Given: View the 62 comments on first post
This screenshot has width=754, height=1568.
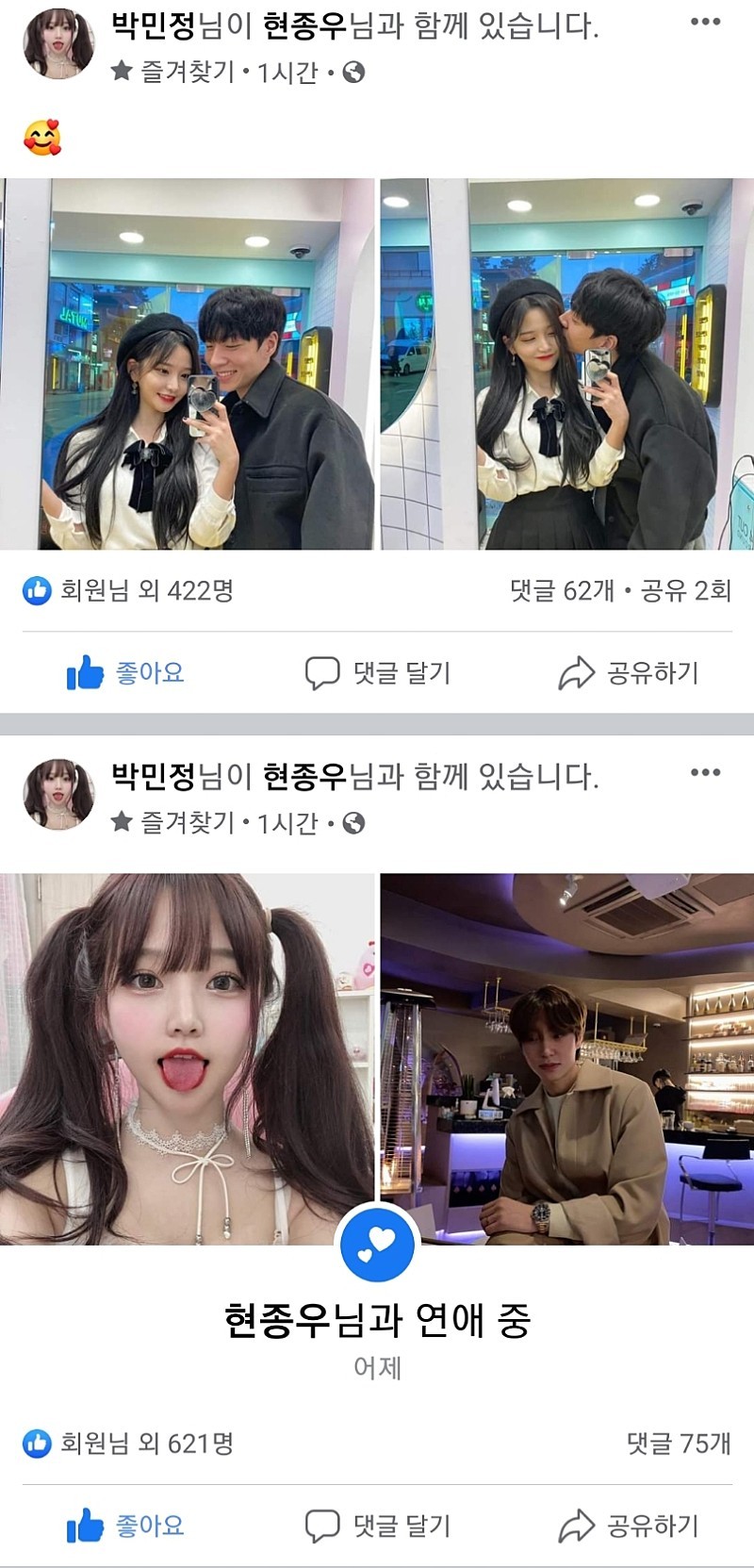Looking at the screenshot, I should (x=562, y=591).
